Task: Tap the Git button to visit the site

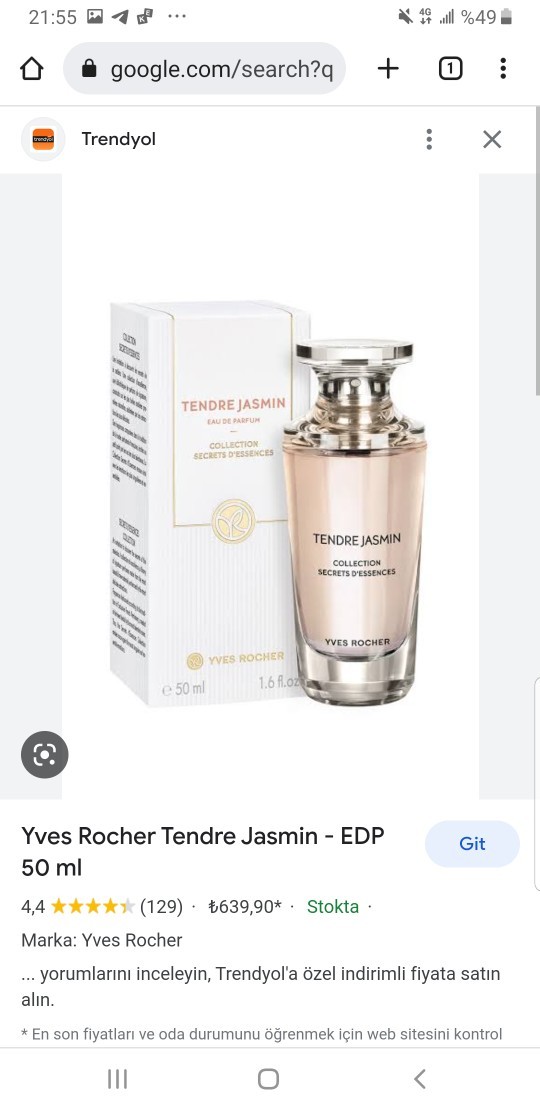Action: 472,844
